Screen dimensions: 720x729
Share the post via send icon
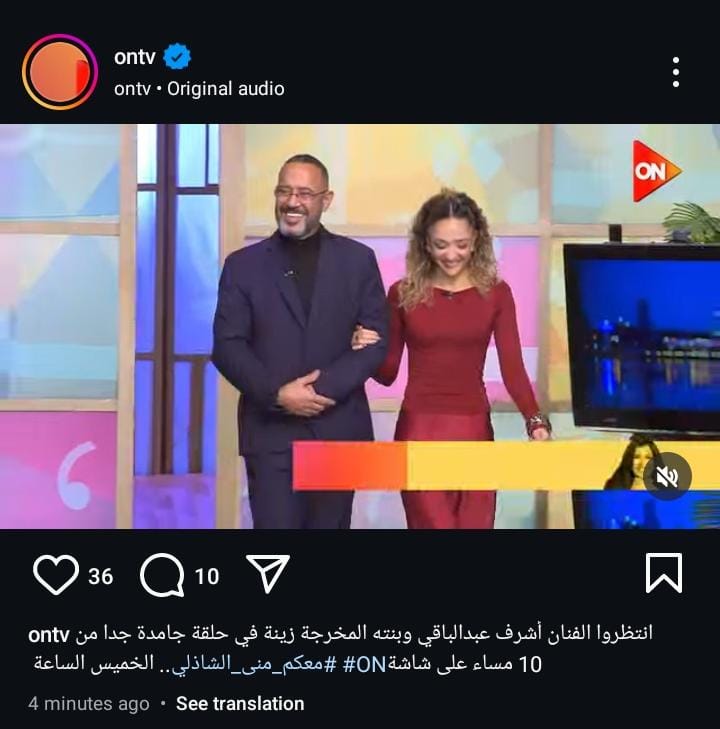267,574
